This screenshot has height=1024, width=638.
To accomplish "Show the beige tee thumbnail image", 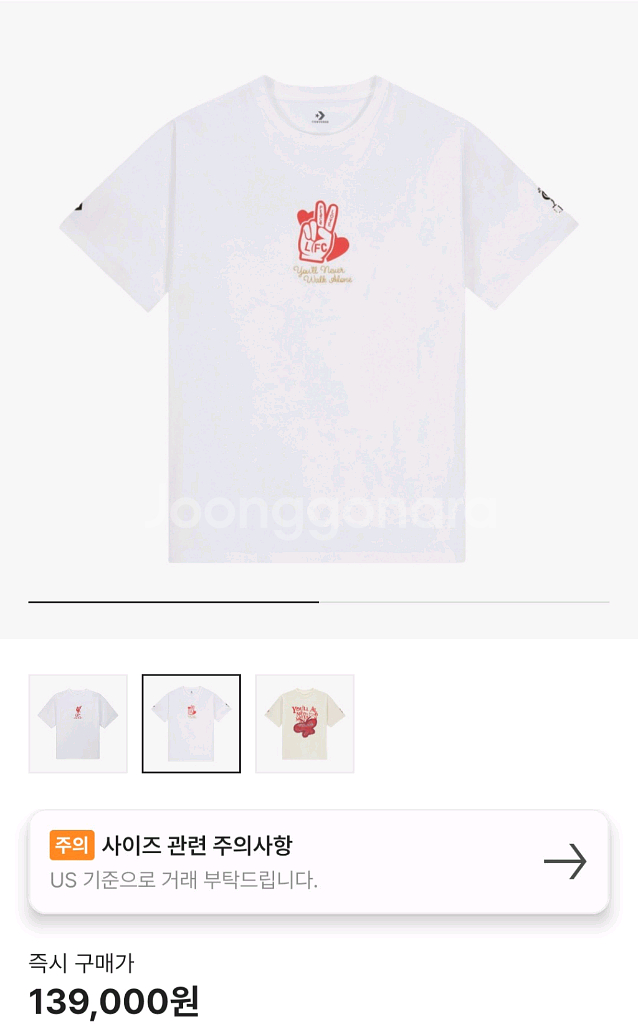I will pyautogui.click(x=305, y=724).
